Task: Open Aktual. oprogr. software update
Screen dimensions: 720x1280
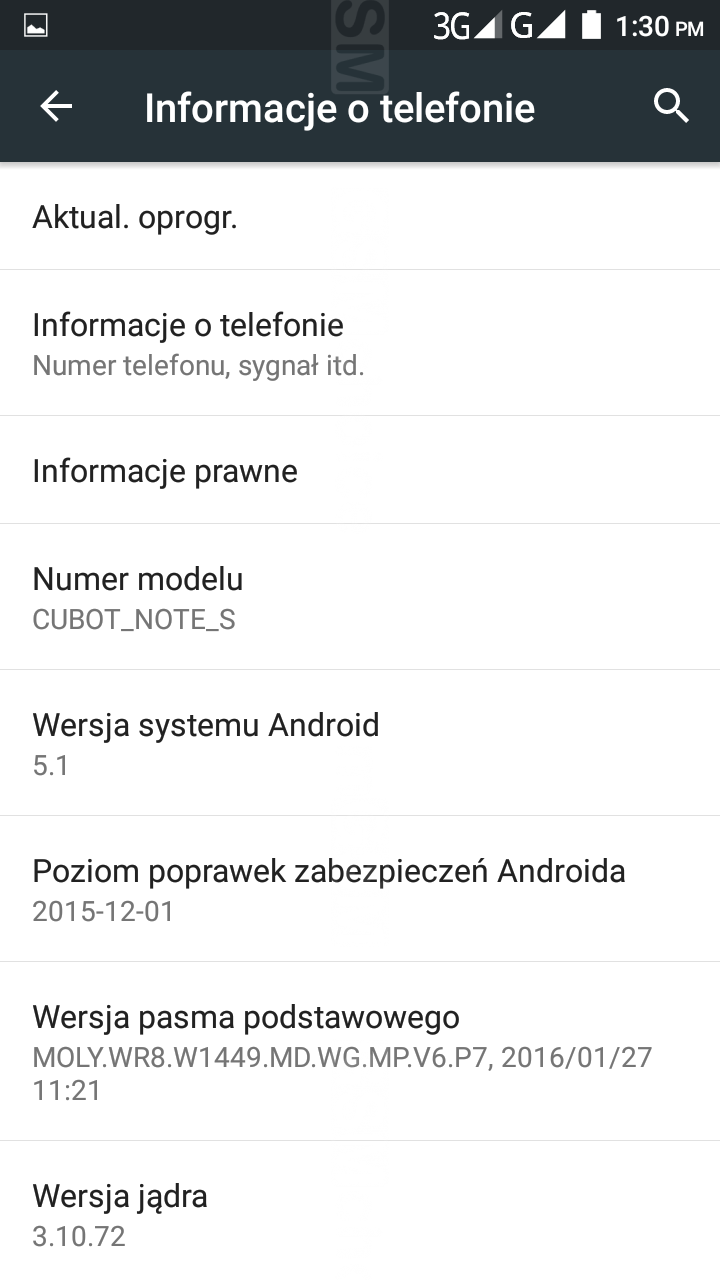Action: coord(360,217)
